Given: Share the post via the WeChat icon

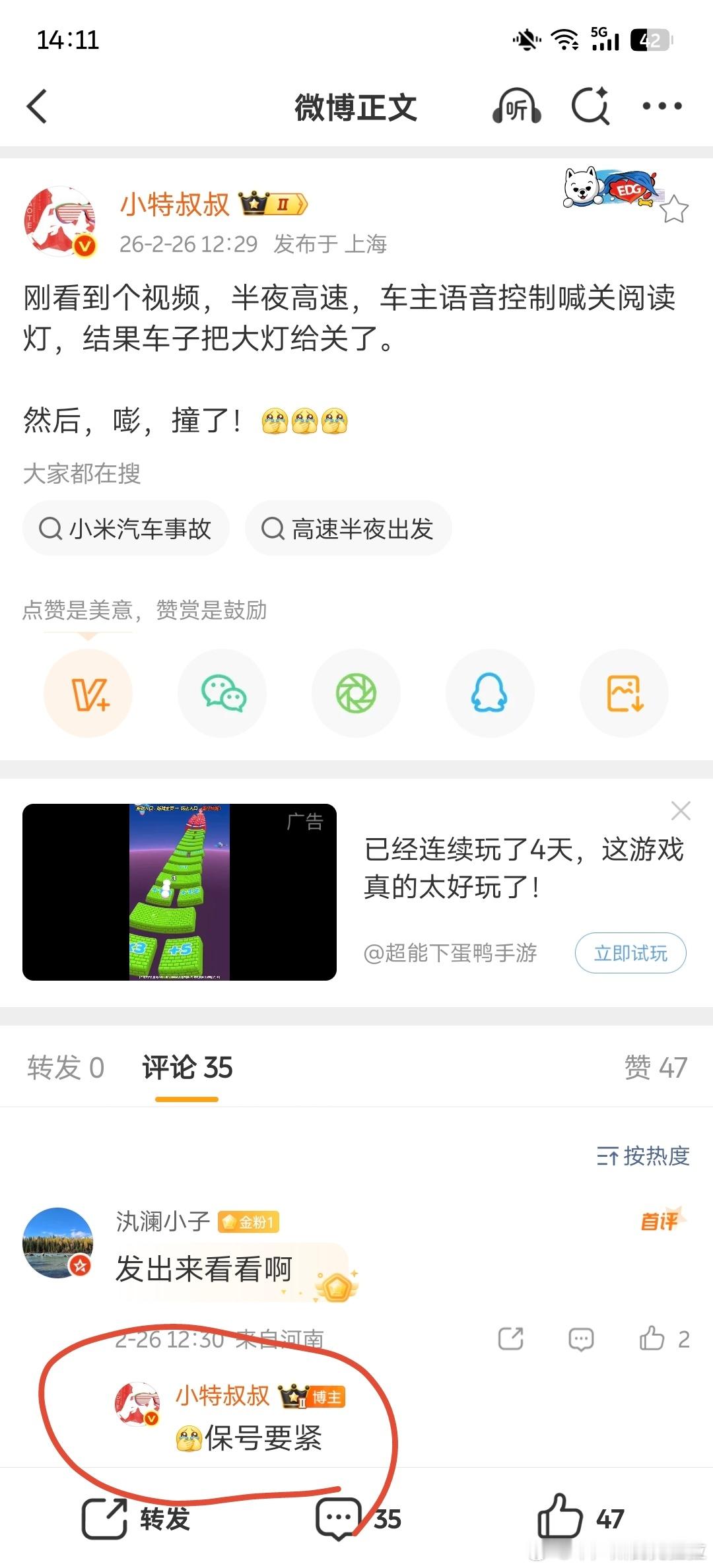Looking at the screenshot, I should pos(222,692).
